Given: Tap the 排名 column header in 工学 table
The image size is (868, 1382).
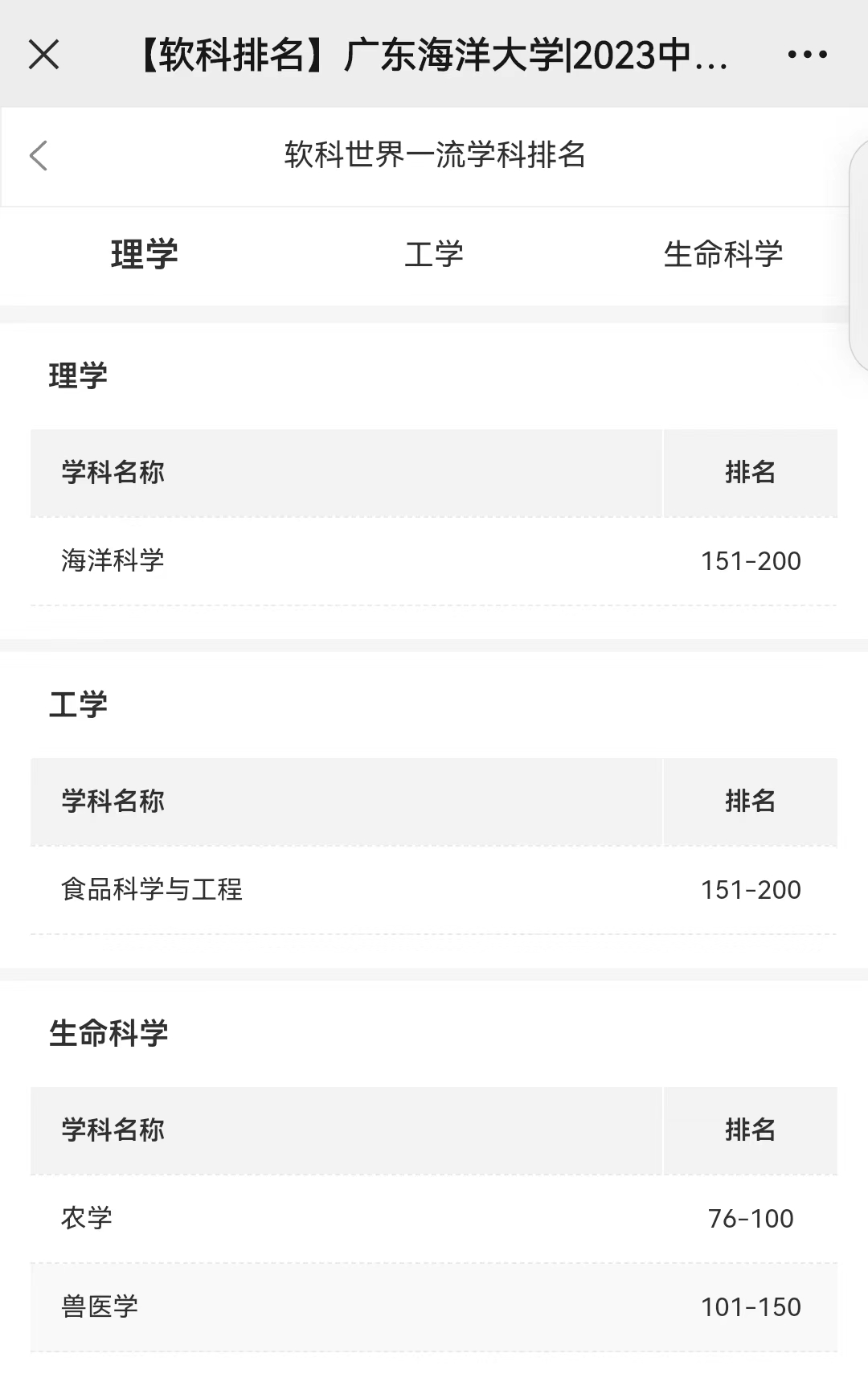Looking at the screenshot, I should click(749, 802).
